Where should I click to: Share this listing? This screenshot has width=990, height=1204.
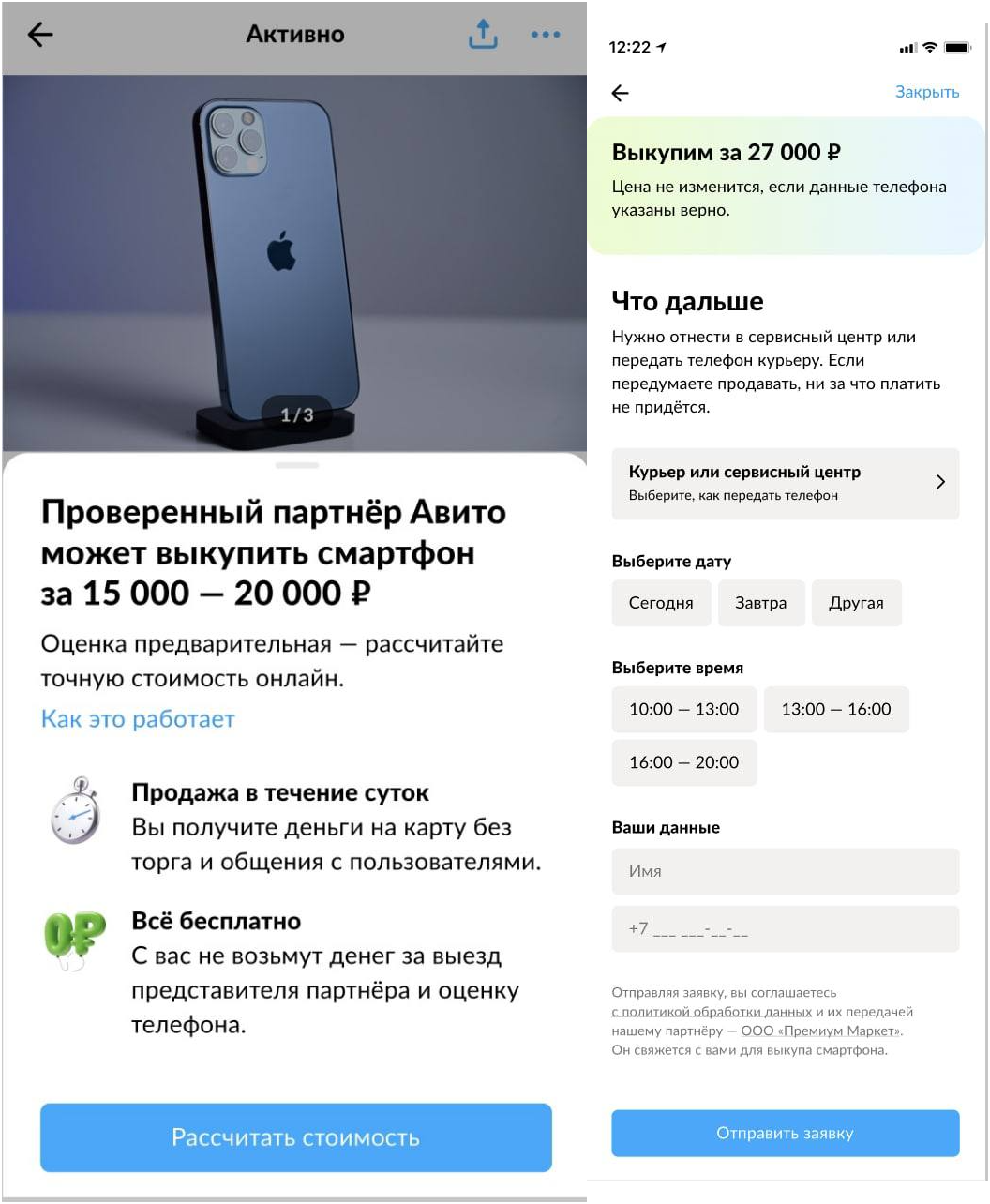click(x=483, y=35)
